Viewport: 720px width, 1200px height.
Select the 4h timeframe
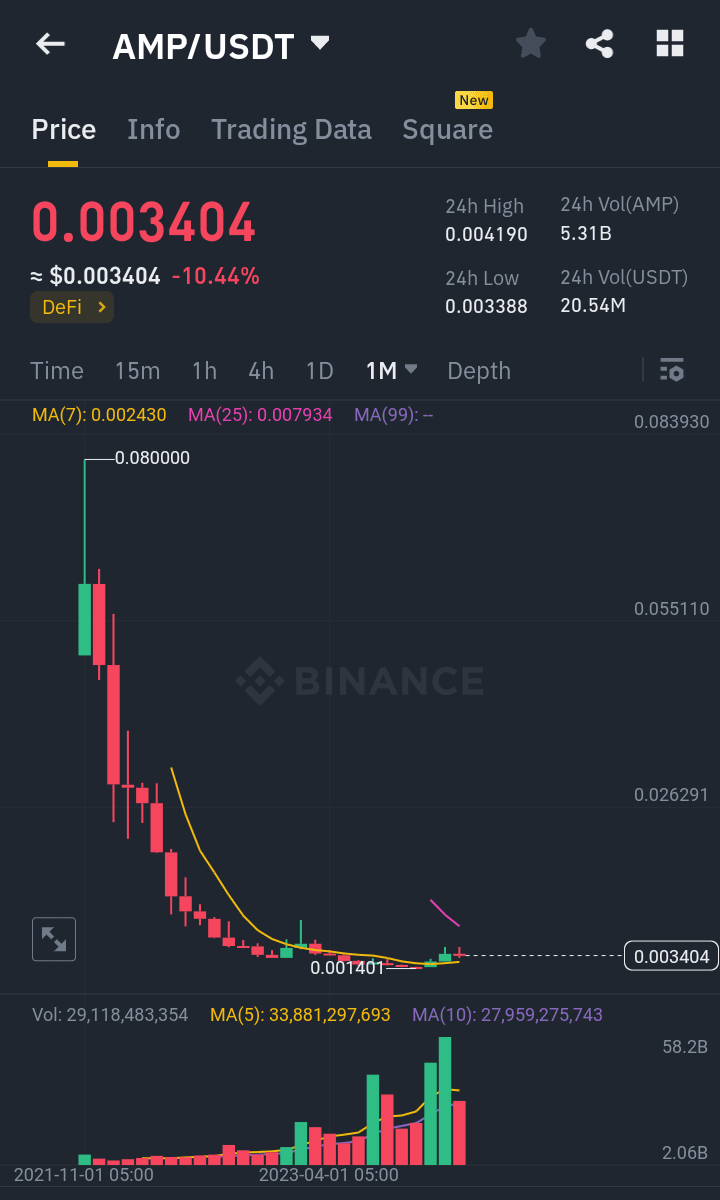coord(261,370)
